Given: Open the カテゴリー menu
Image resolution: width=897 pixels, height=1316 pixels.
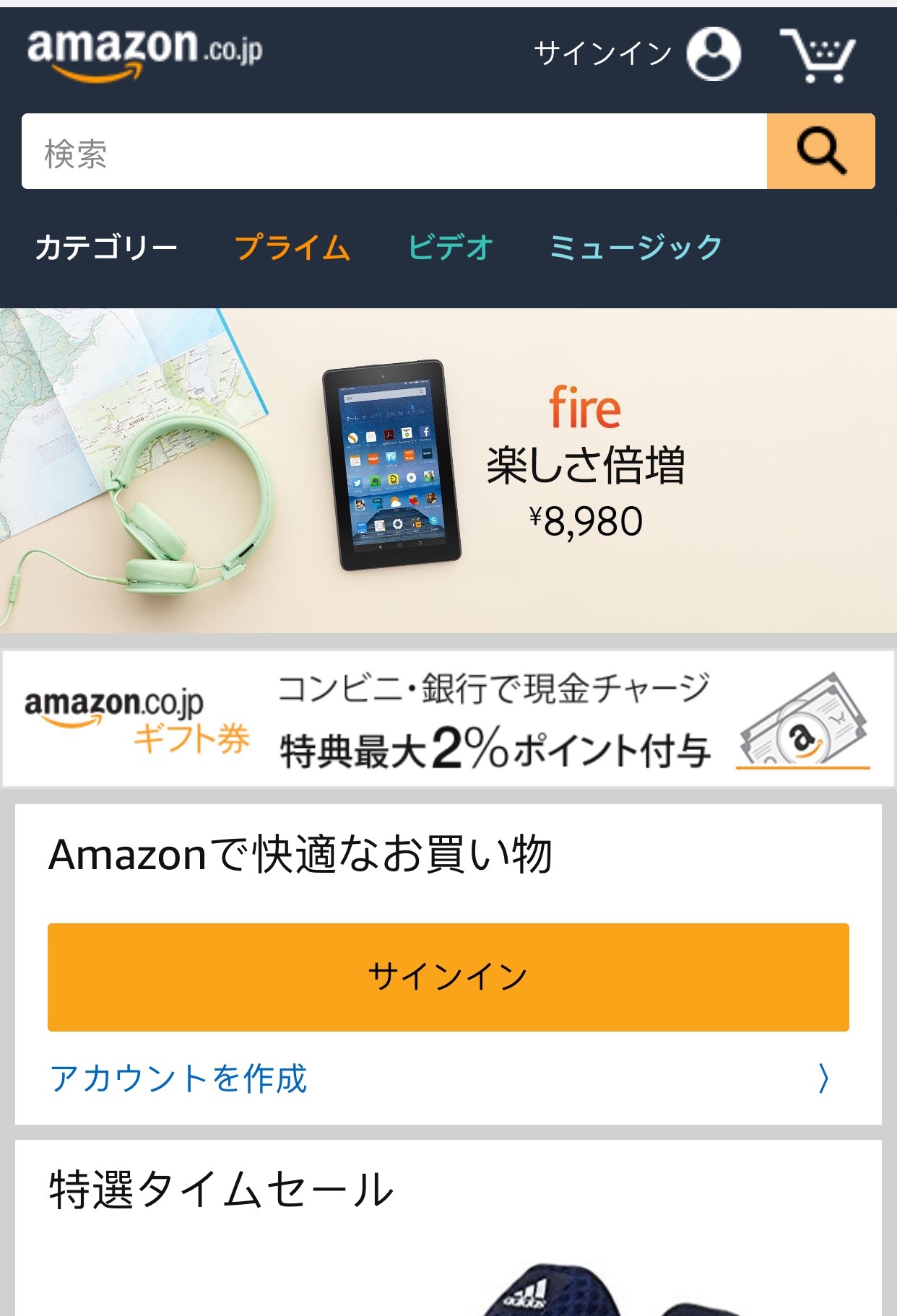Looking at the screenshot, I should (x=106, y=248).
